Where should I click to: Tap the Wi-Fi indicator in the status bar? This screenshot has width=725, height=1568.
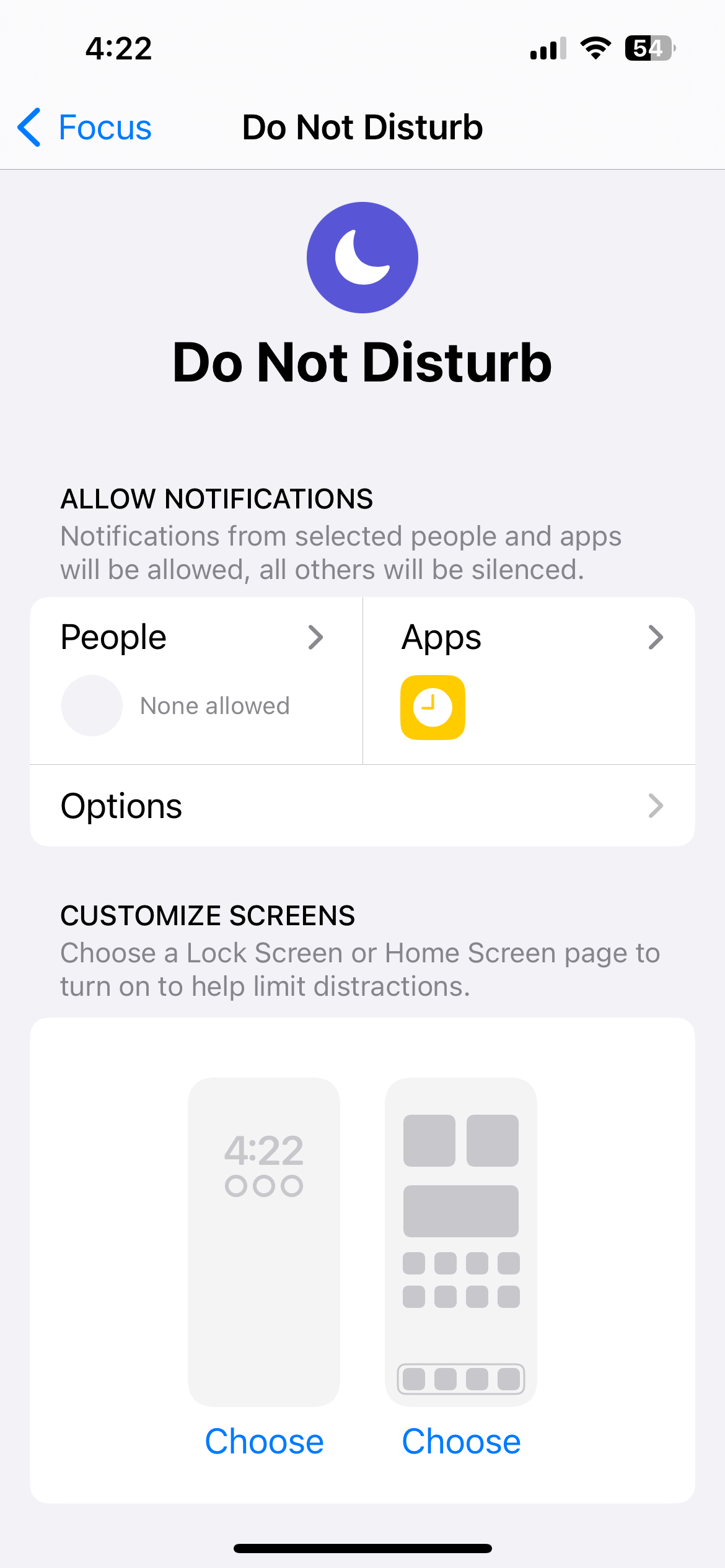click(x=596, y=48)
